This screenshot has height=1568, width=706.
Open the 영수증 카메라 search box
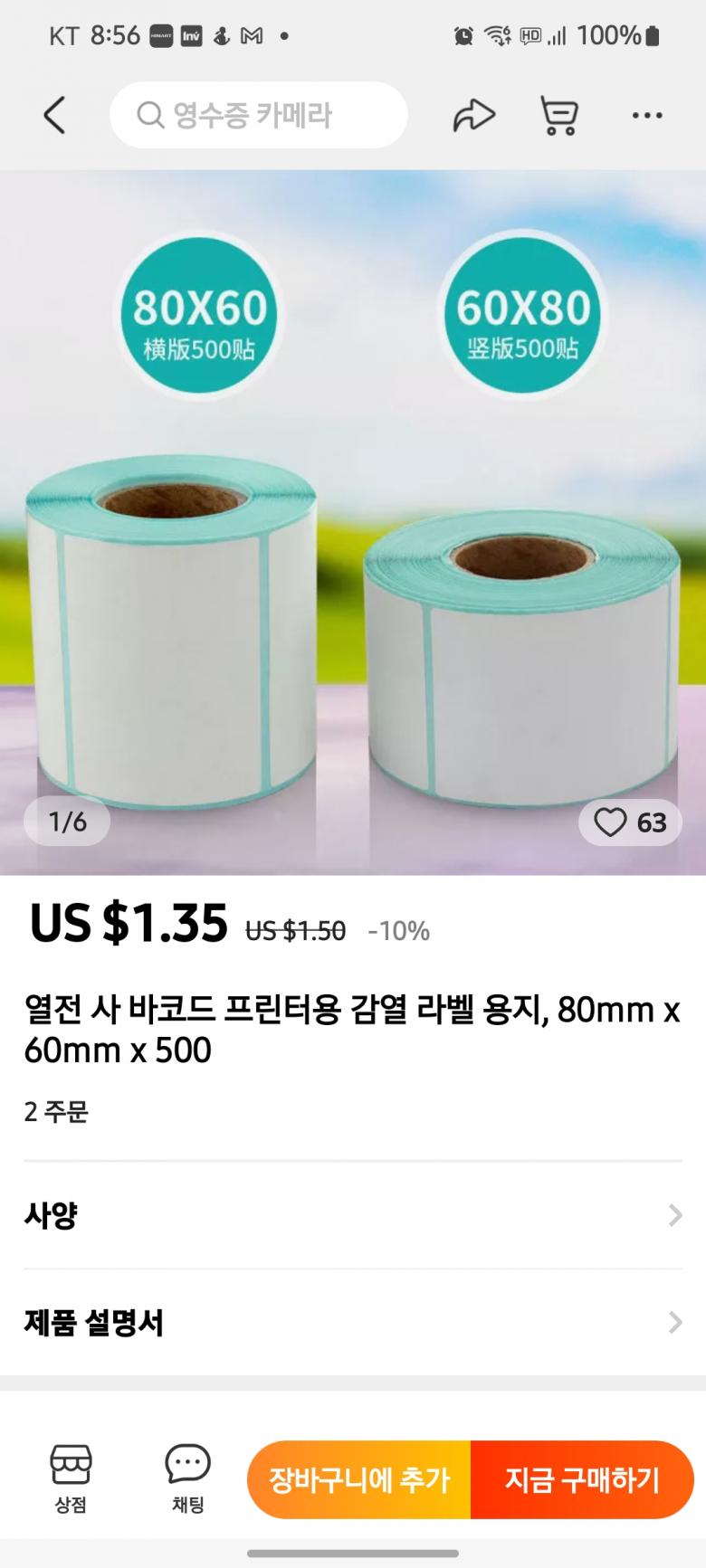click(258, 116)
